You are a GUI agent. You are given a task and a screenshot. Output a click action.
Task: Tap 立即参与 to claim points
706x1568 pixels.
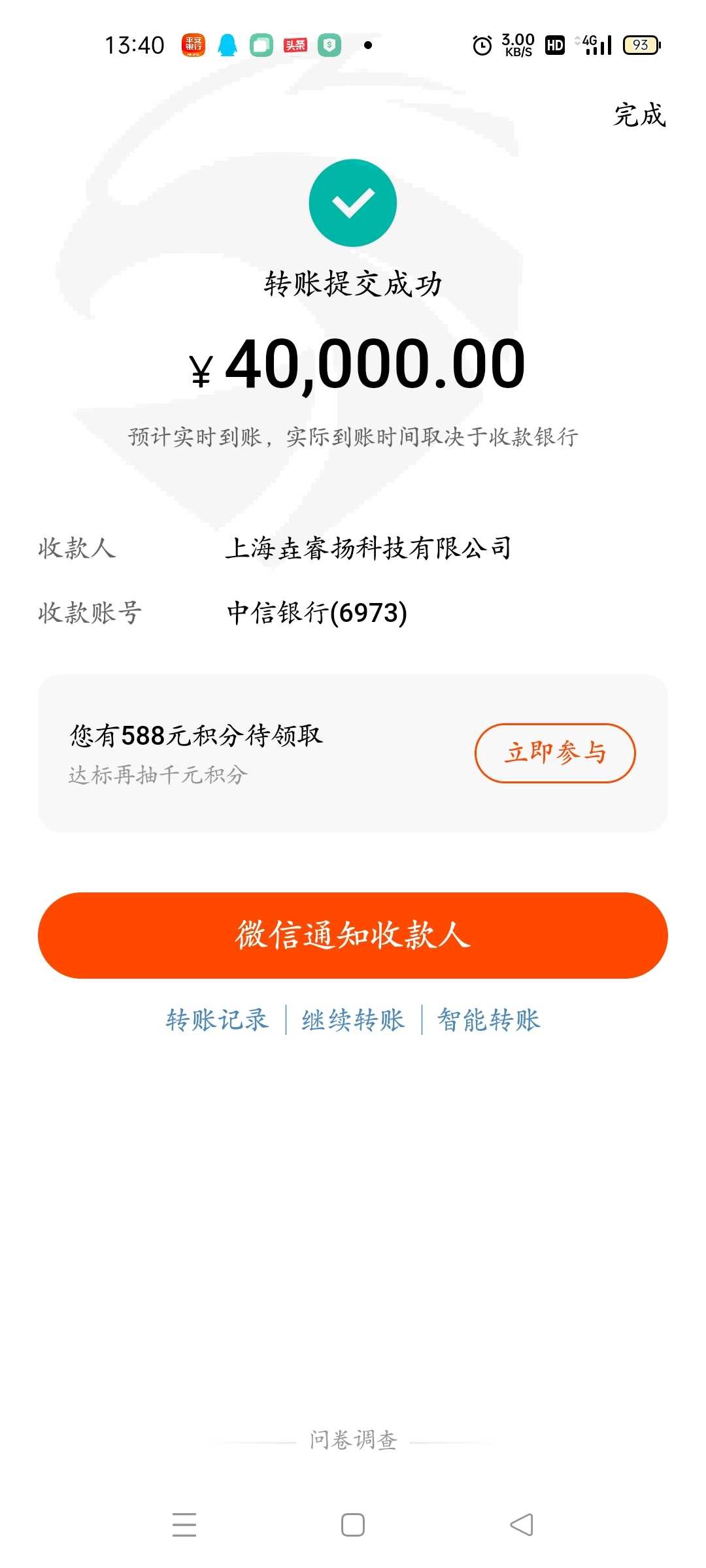point(555,753)
